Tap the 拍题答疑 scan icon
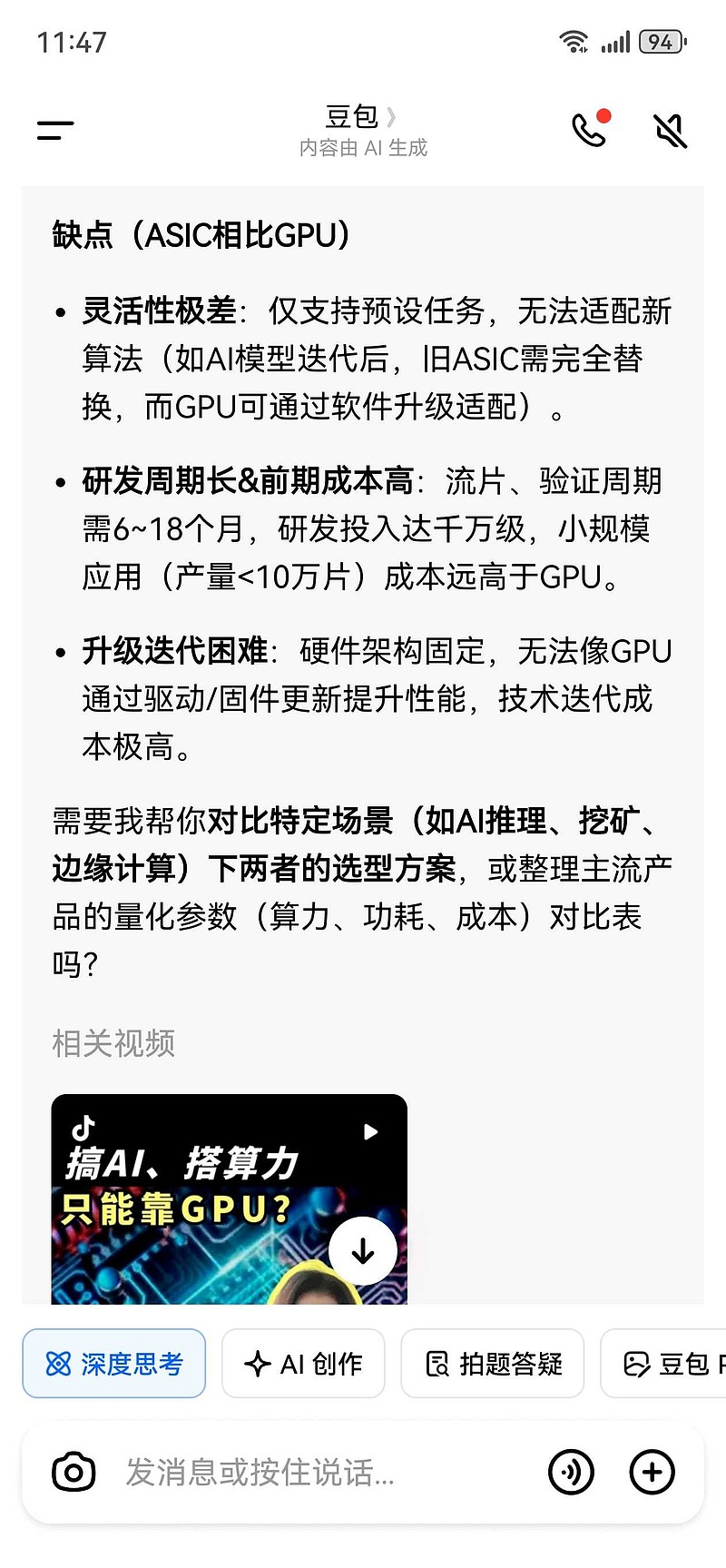Screen dimensions: 726x1568 437,1362
